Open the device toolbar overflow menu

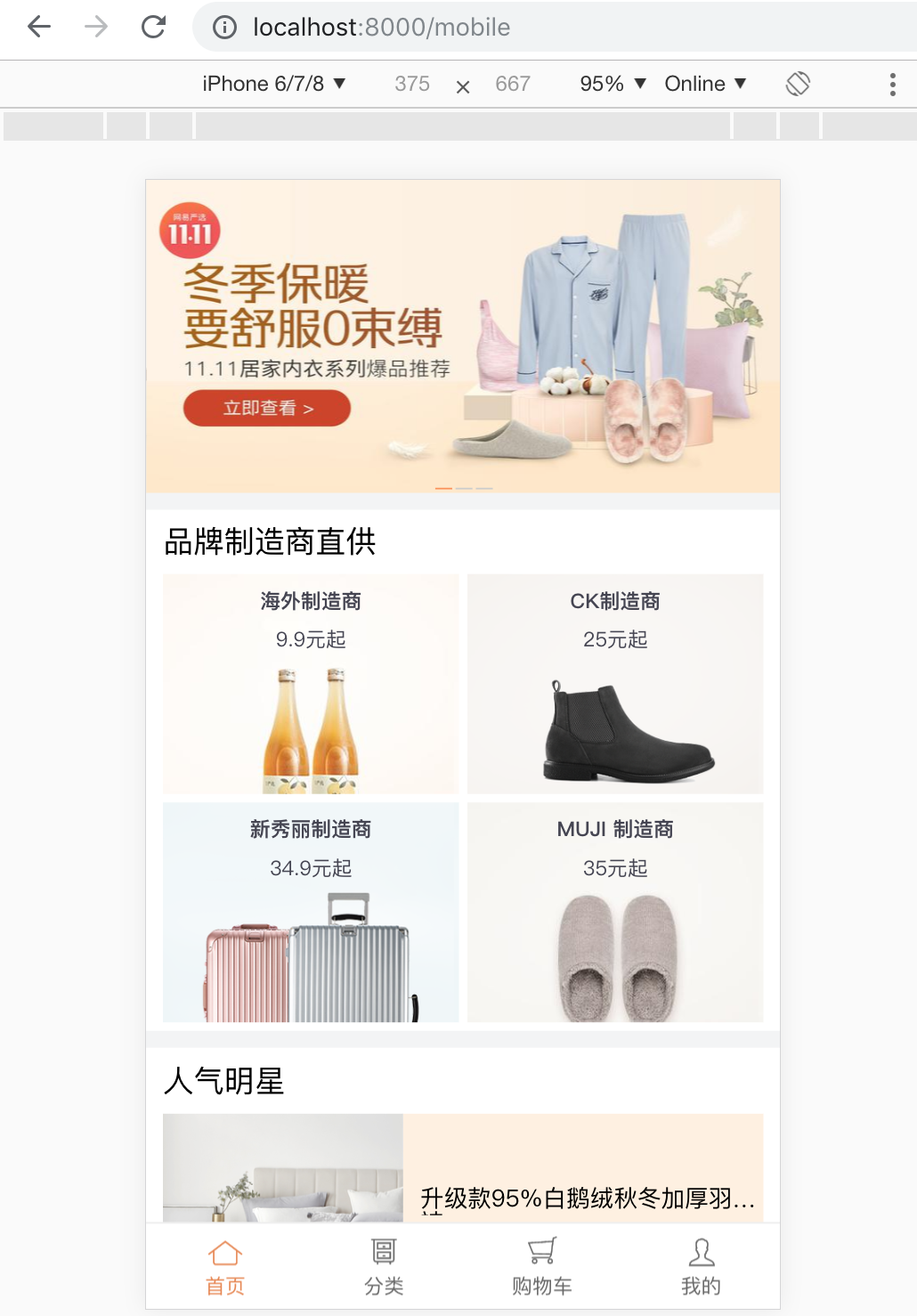point(892,85)
